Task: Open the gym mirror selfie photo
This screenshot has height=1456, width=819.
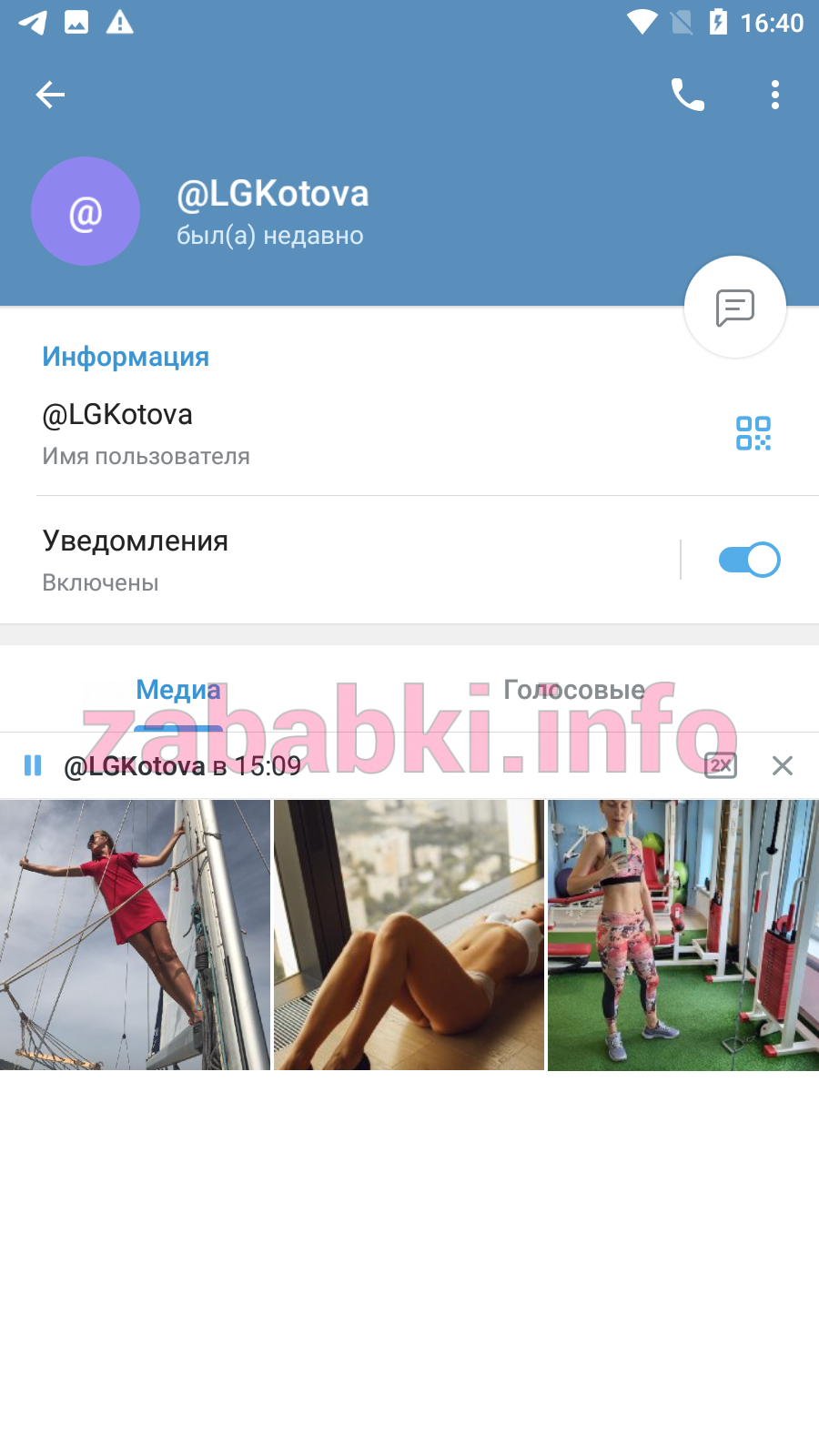Action: point(683,935)
